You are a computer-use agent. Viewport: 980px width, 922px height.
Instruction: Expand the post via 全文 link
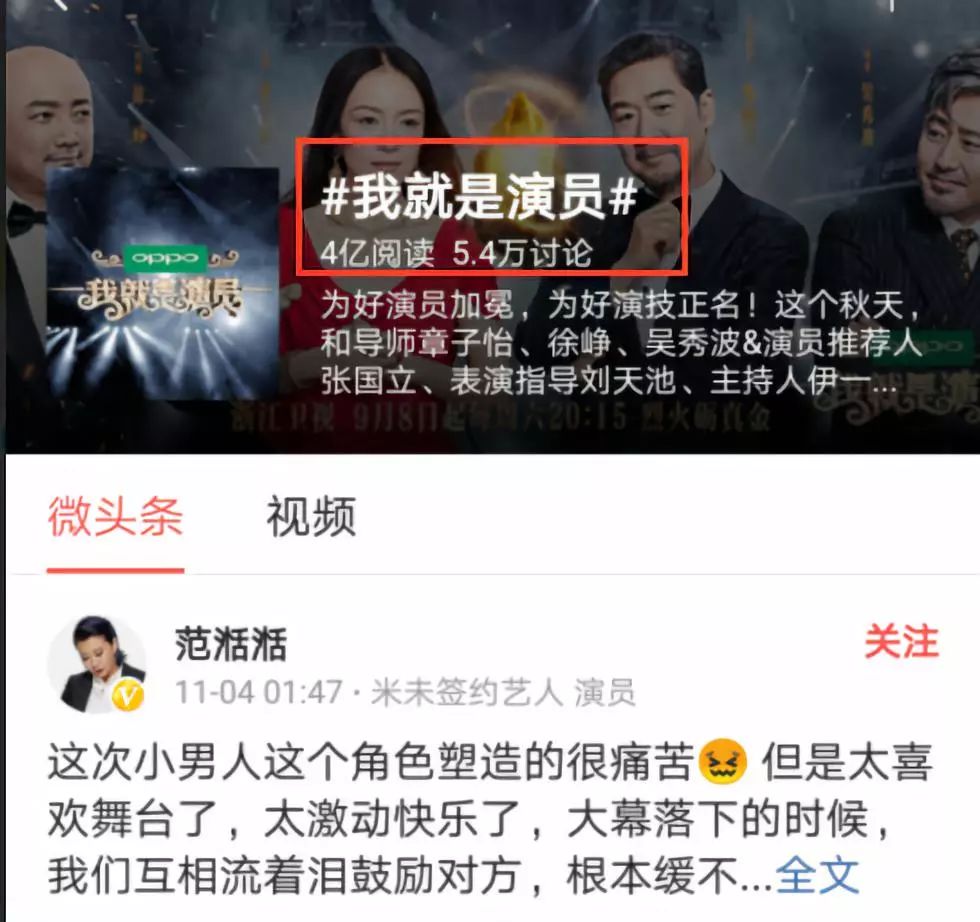[817, 875]
